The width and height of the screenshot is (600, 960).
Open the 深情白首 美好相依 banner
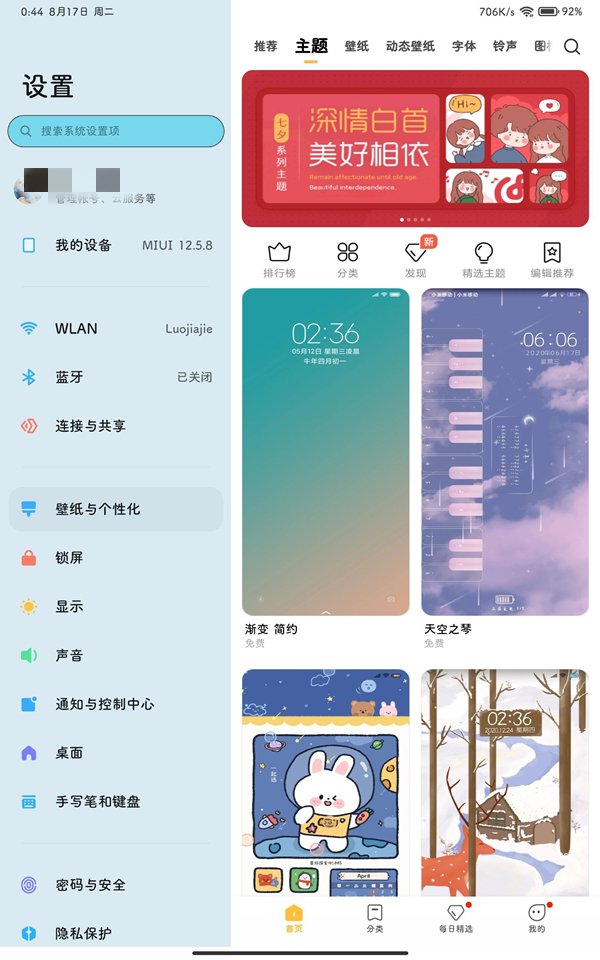click(415, 149)
